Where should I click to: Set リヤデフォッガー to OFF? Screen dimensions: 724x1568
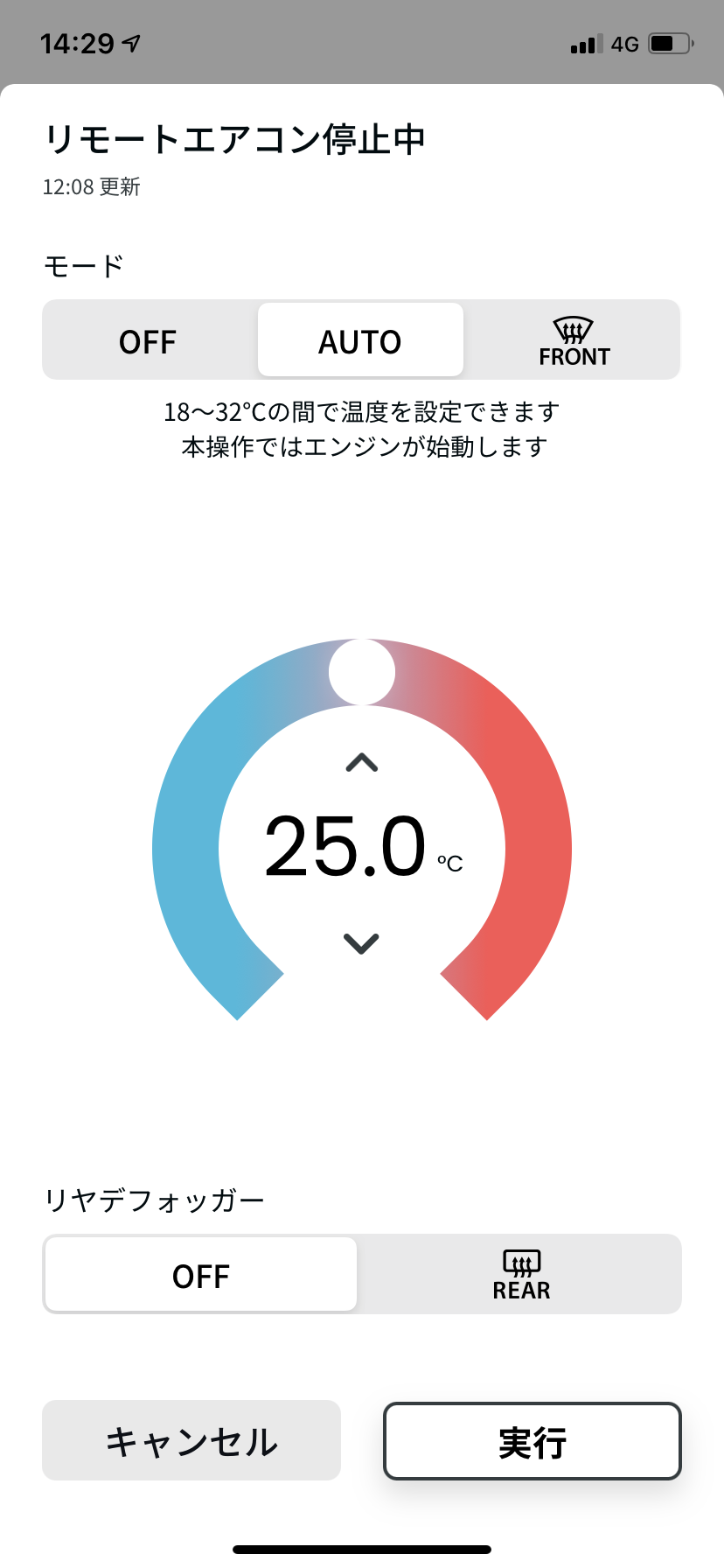tap(201, 1274)
